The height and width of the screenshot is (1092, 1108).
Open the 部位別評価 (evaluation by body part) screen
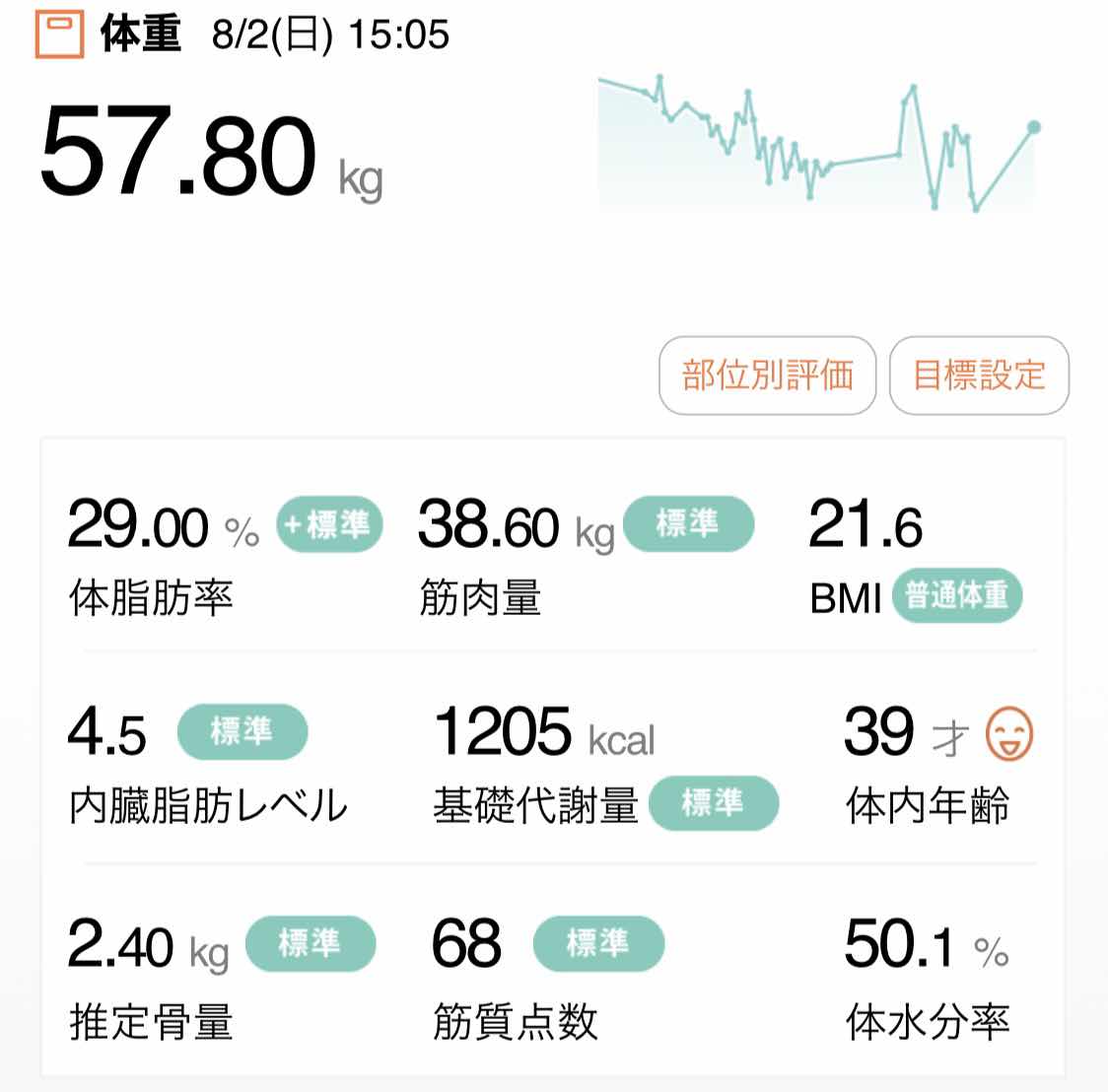click(767, 375)
